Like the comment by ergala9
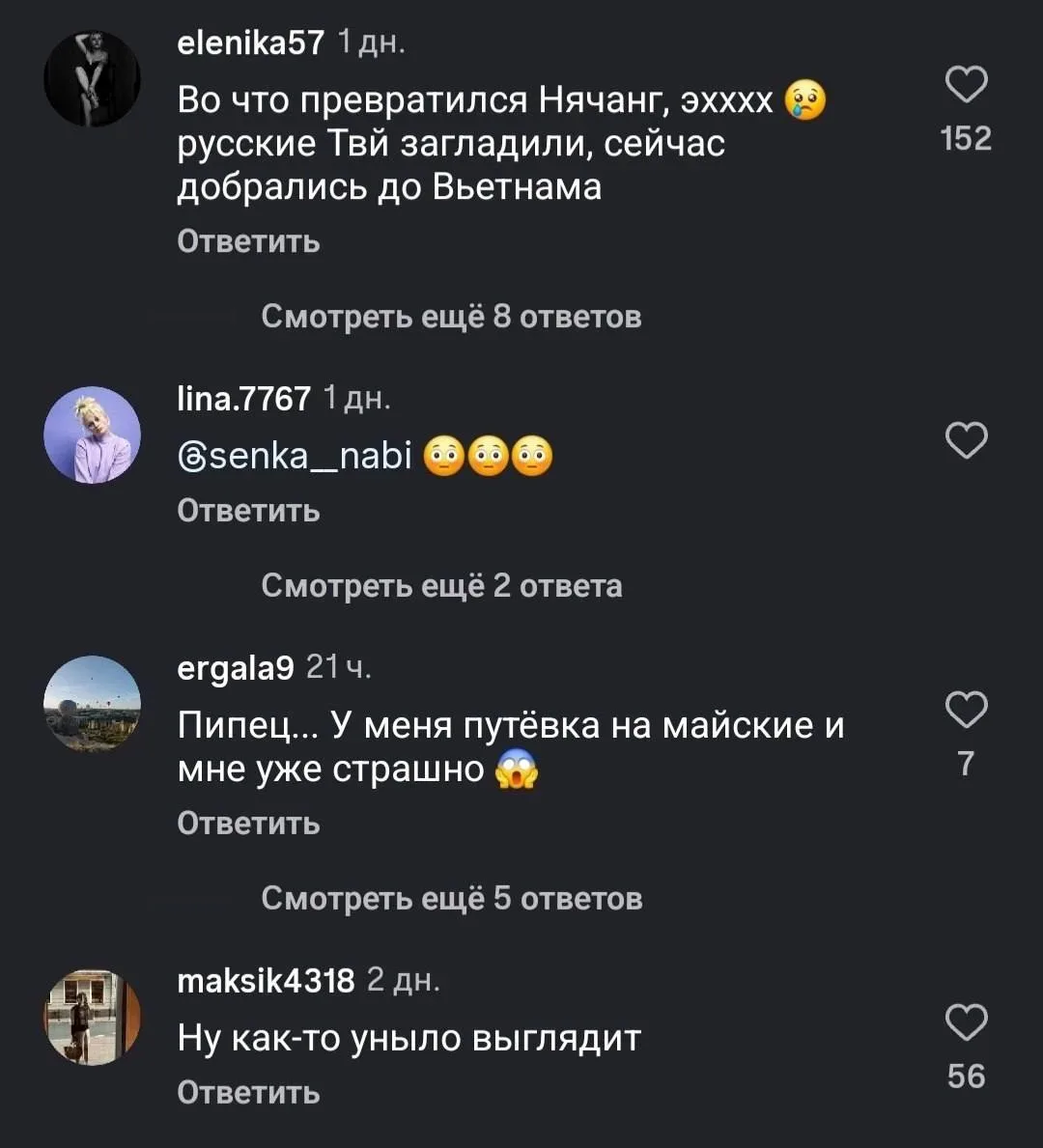This screenshot has height=1148, width=1043. point(965,710)
